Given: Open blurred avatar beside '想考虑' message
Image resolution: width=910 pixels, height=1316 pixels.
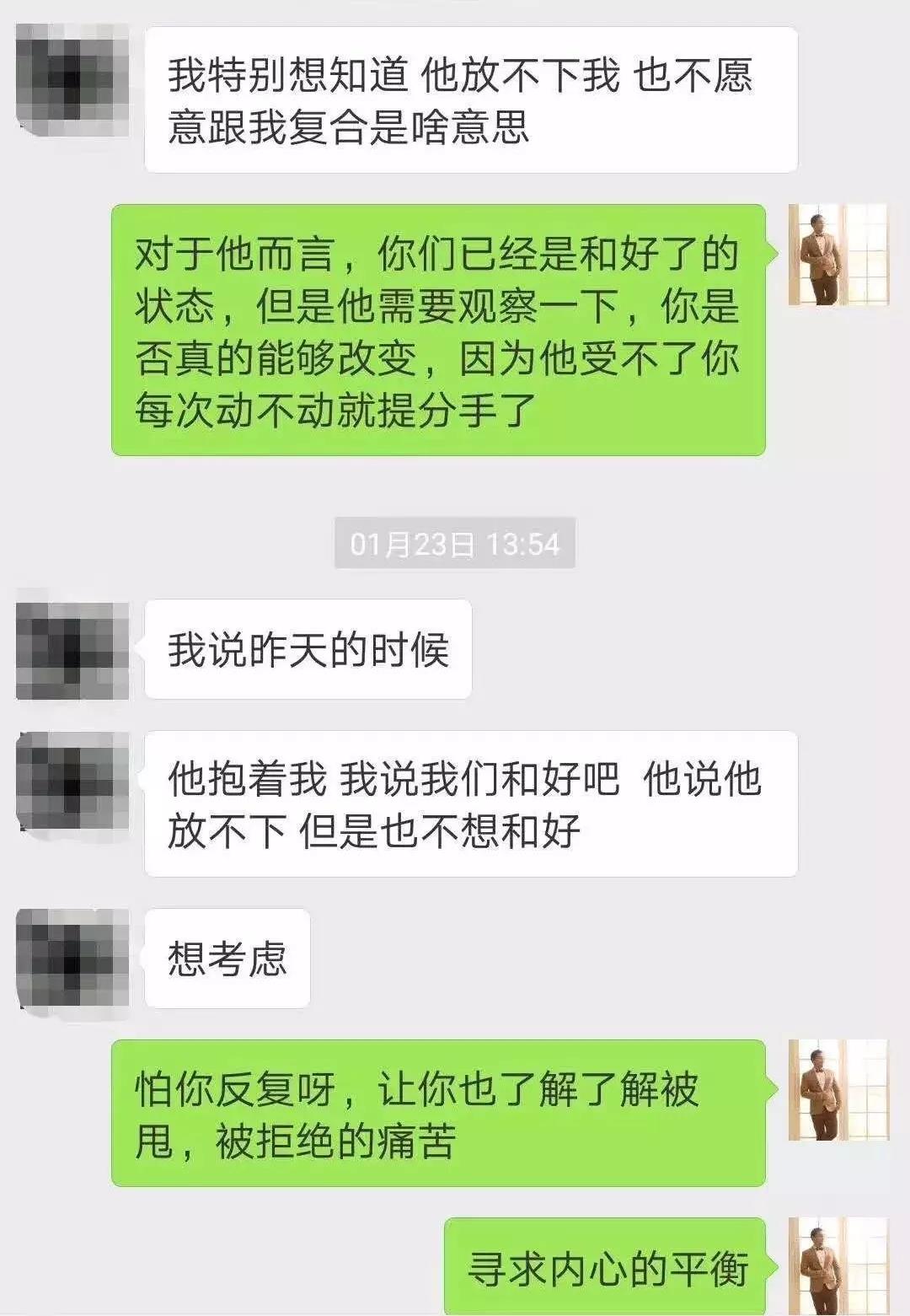Looking at the screenshot, I should [72, 959].
